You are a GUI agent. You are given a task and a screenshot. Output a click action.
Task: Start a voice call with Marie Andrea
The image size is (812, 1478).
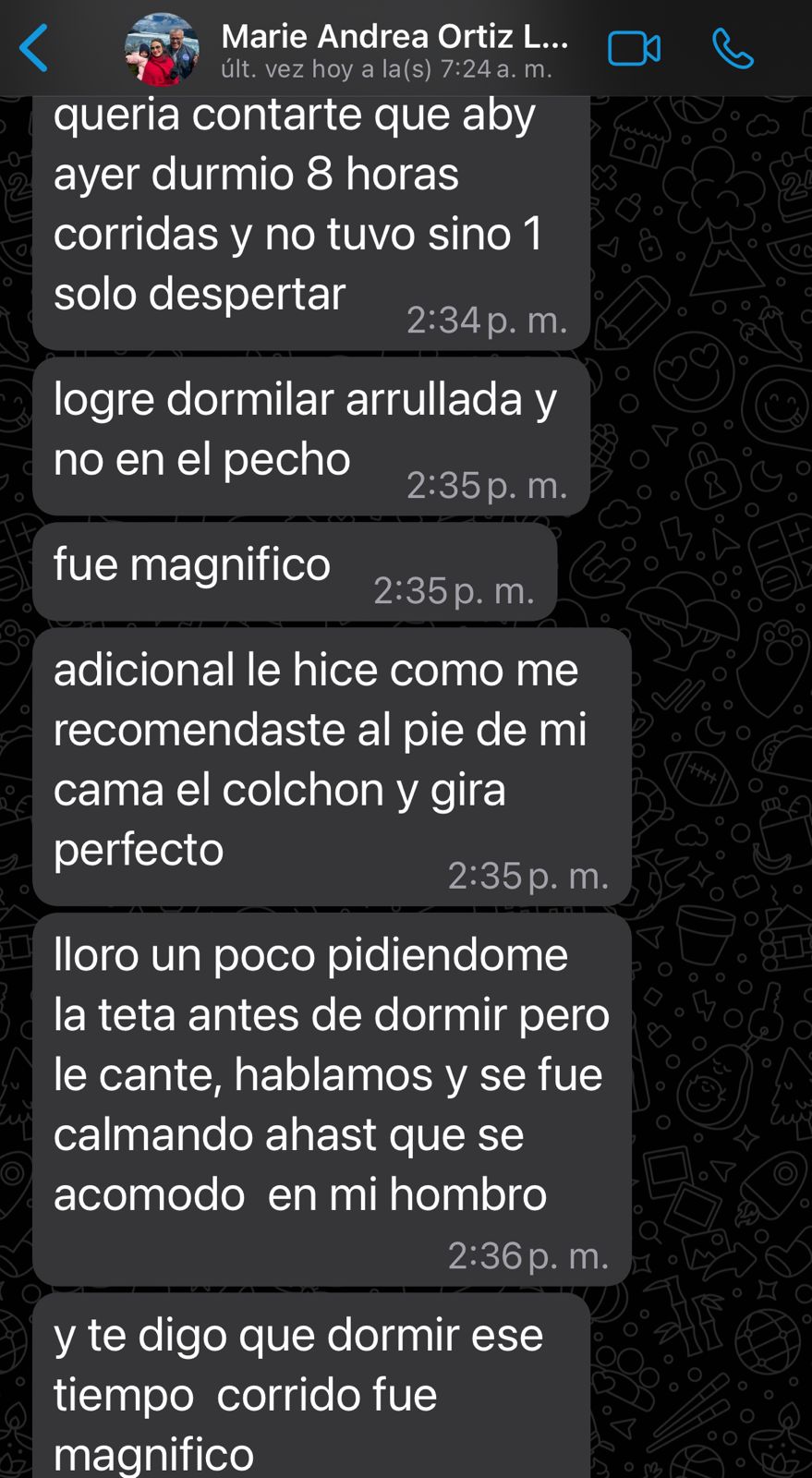tap(733, 49)
